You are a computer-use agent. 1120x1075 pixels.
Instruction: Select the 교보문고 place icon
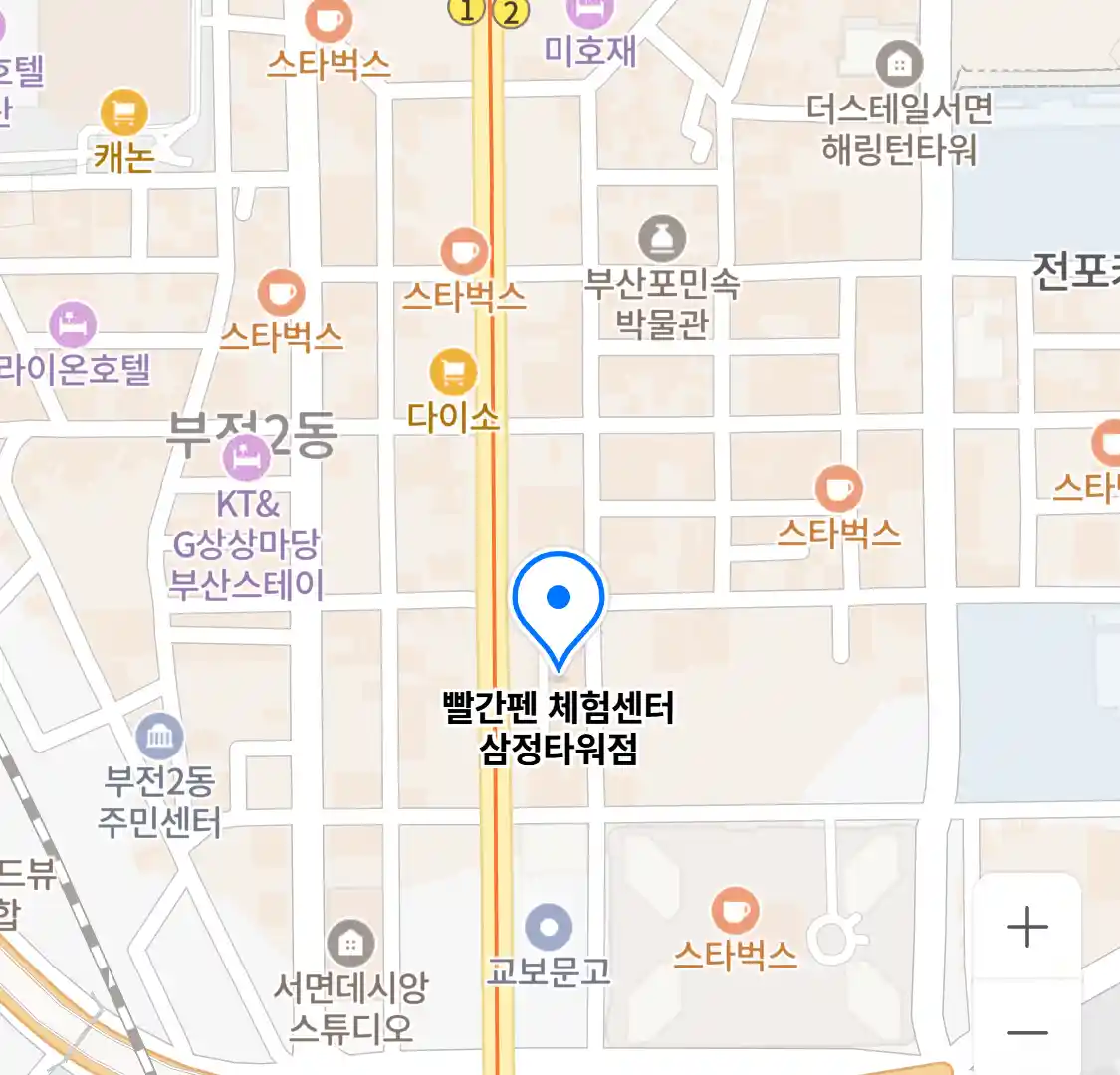click(549, 928)
